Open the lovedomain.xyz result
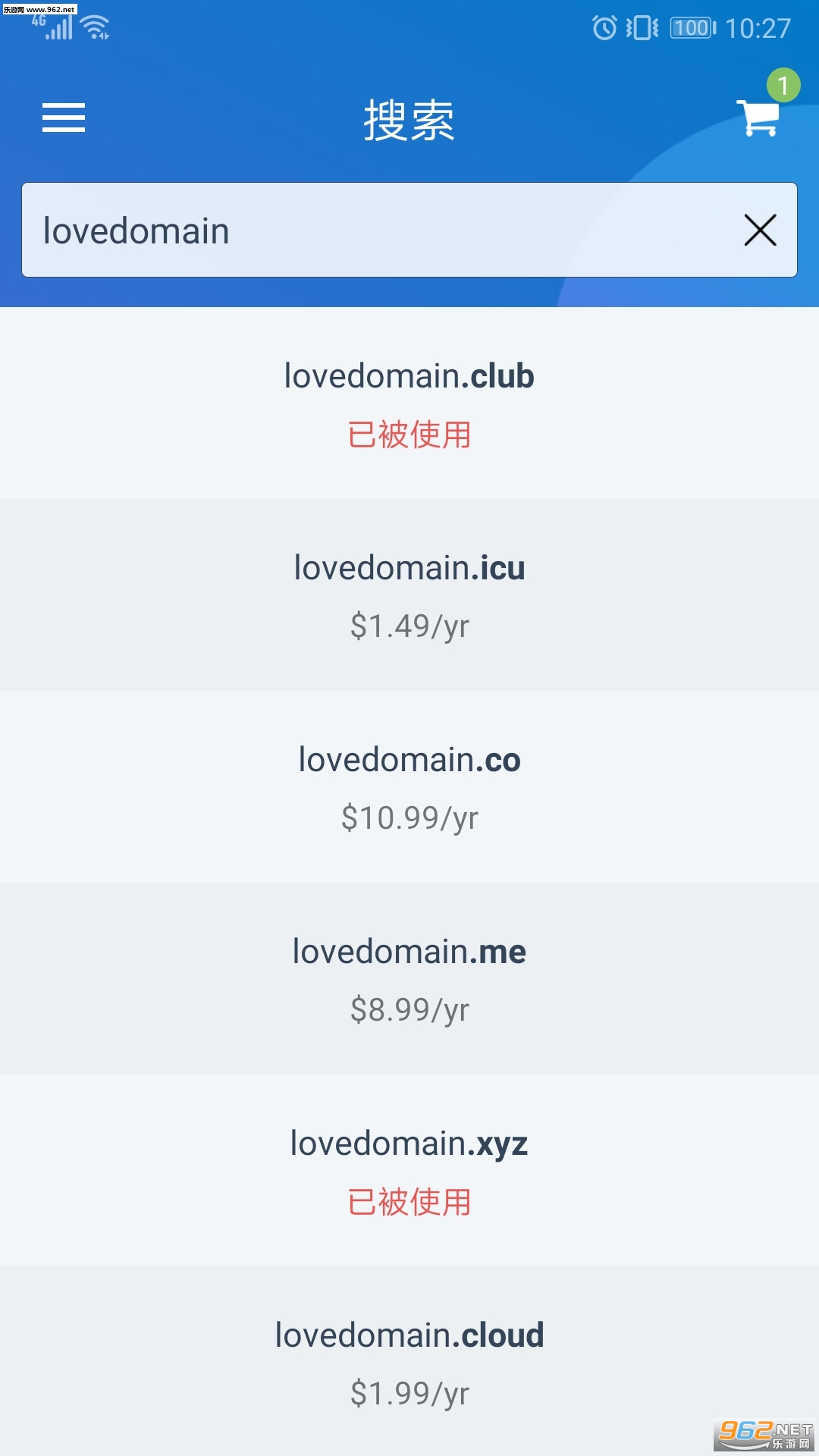The image size is (819, 1456). pyautogui.click(x=409, y=1171)
